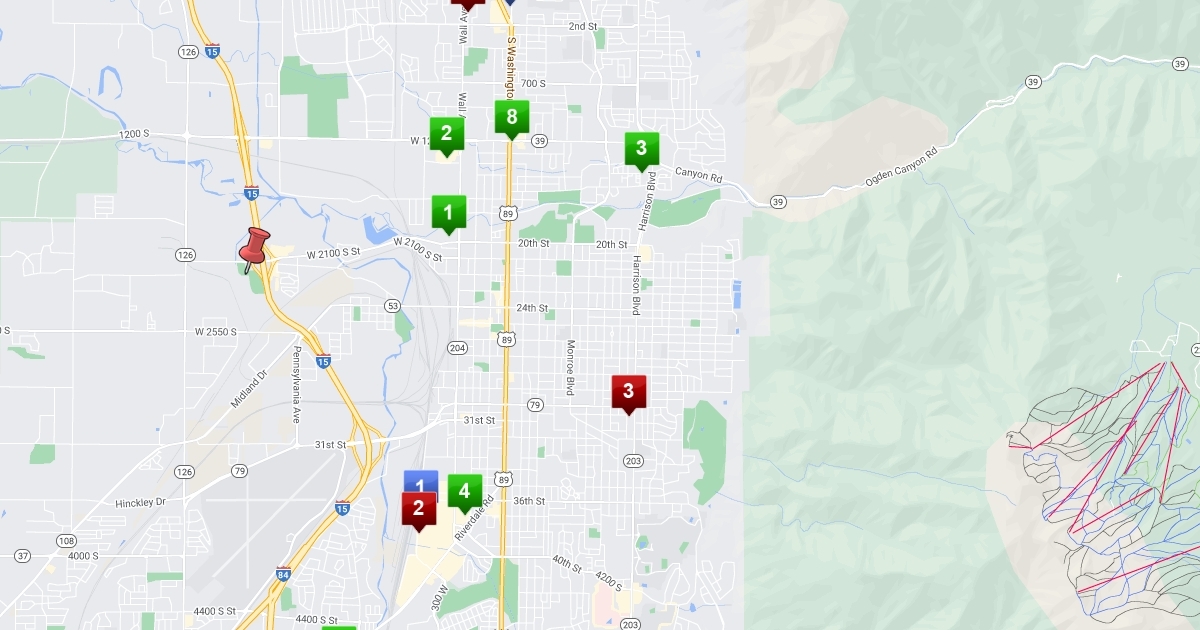
Task: Select the green 3 marker near Canyon Rd
Action: point(641,149)
